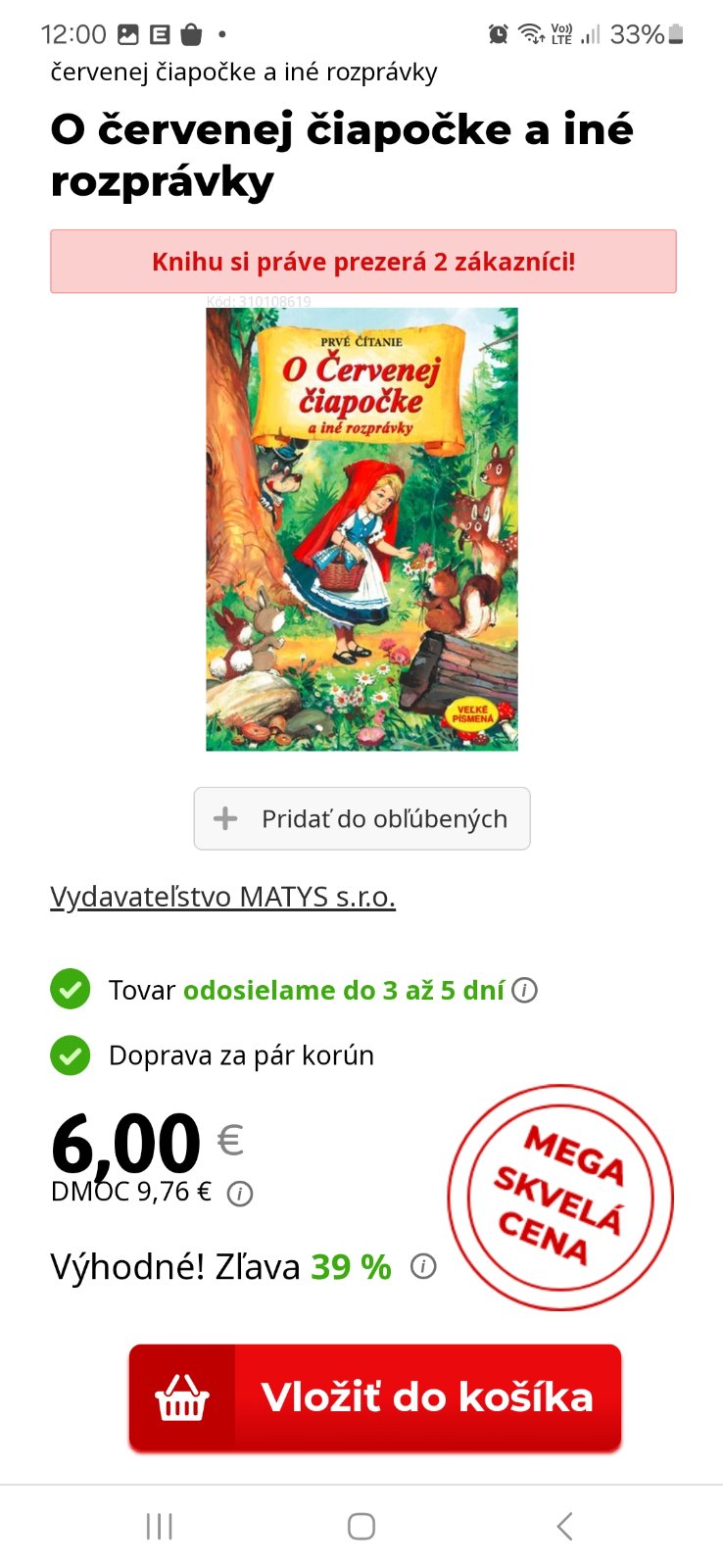723x1568 pixels.
Task: Open Vydavateľstvo MATYS s.r.o. publisher link
Action: click(222, 897)
